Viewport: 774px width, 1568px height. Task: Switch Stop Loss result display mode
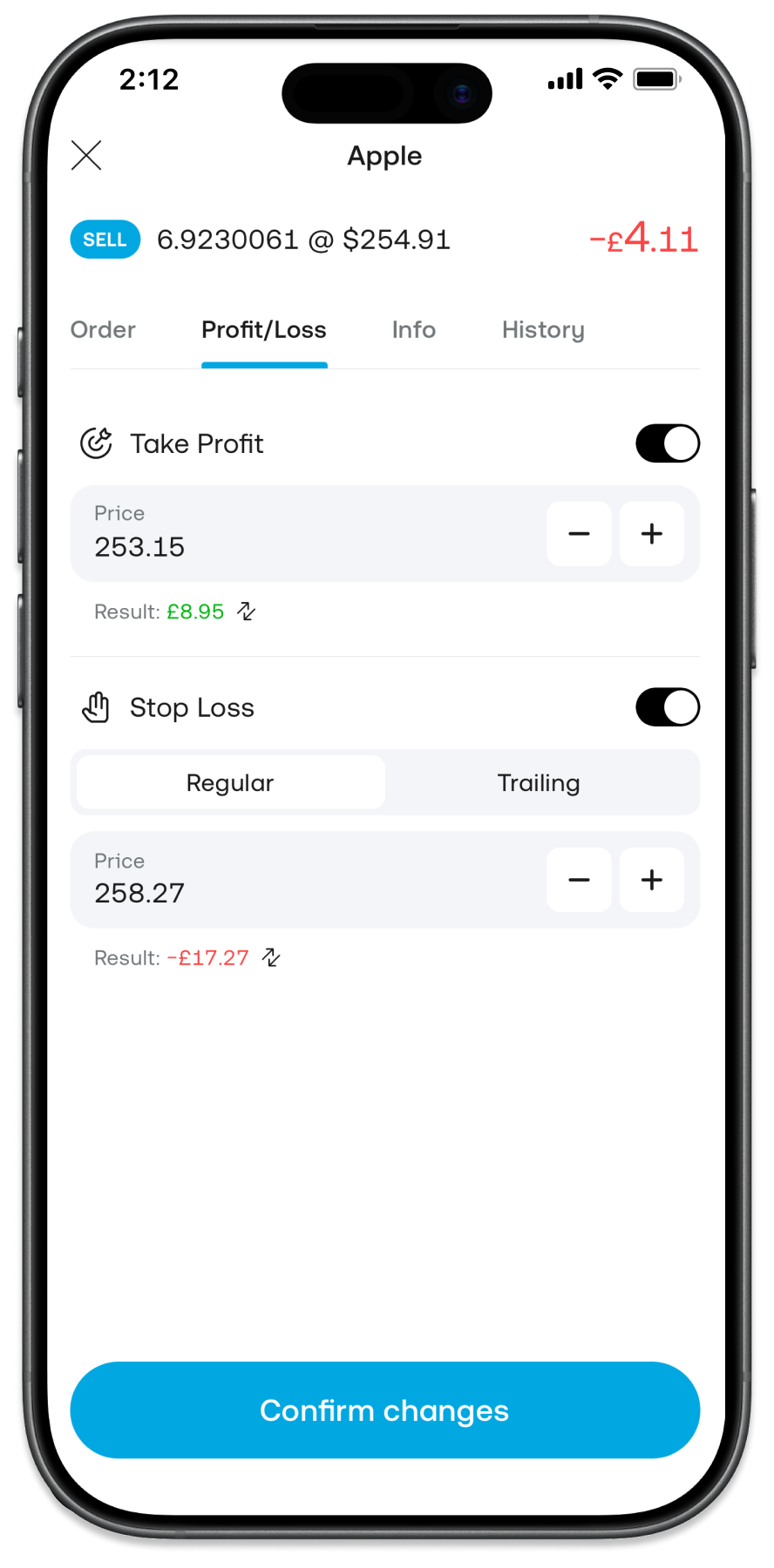[x=271, y=957]
